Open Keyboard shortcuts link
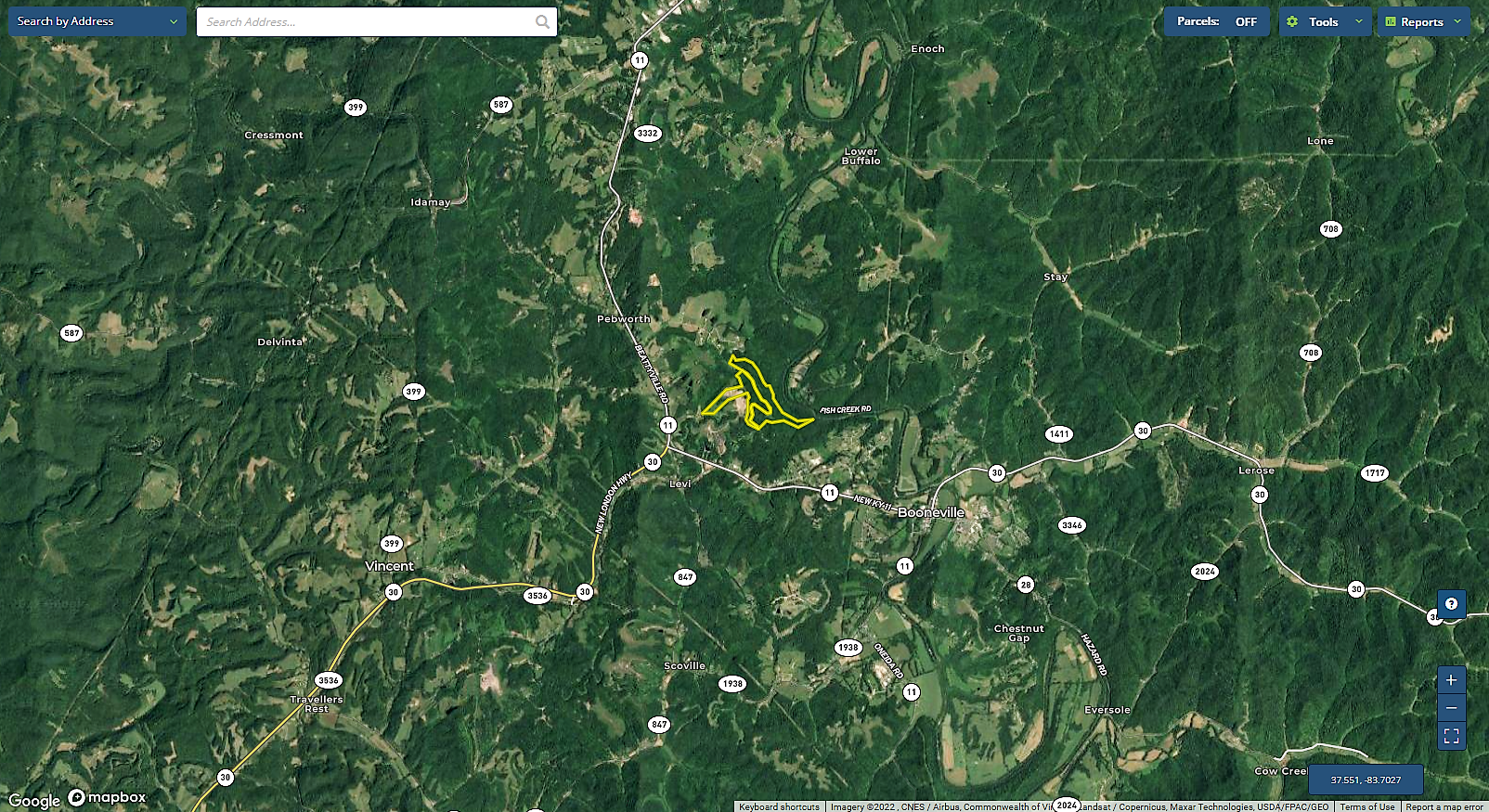This screenshot has height=812, width=1489. pyautogui.click(x=780, y=806)
